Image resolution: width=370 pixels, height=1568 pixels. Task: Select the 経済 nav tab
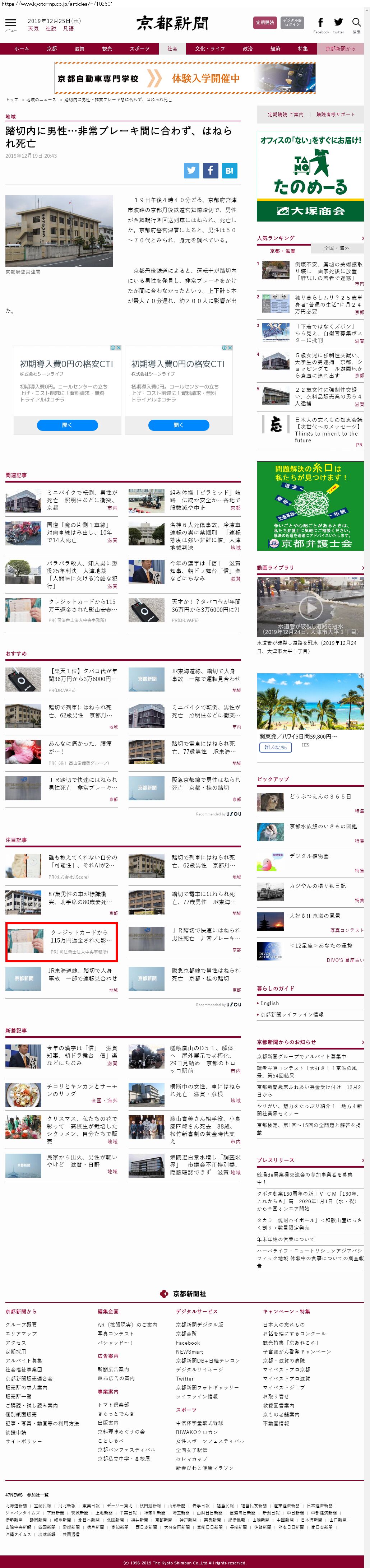275,49
